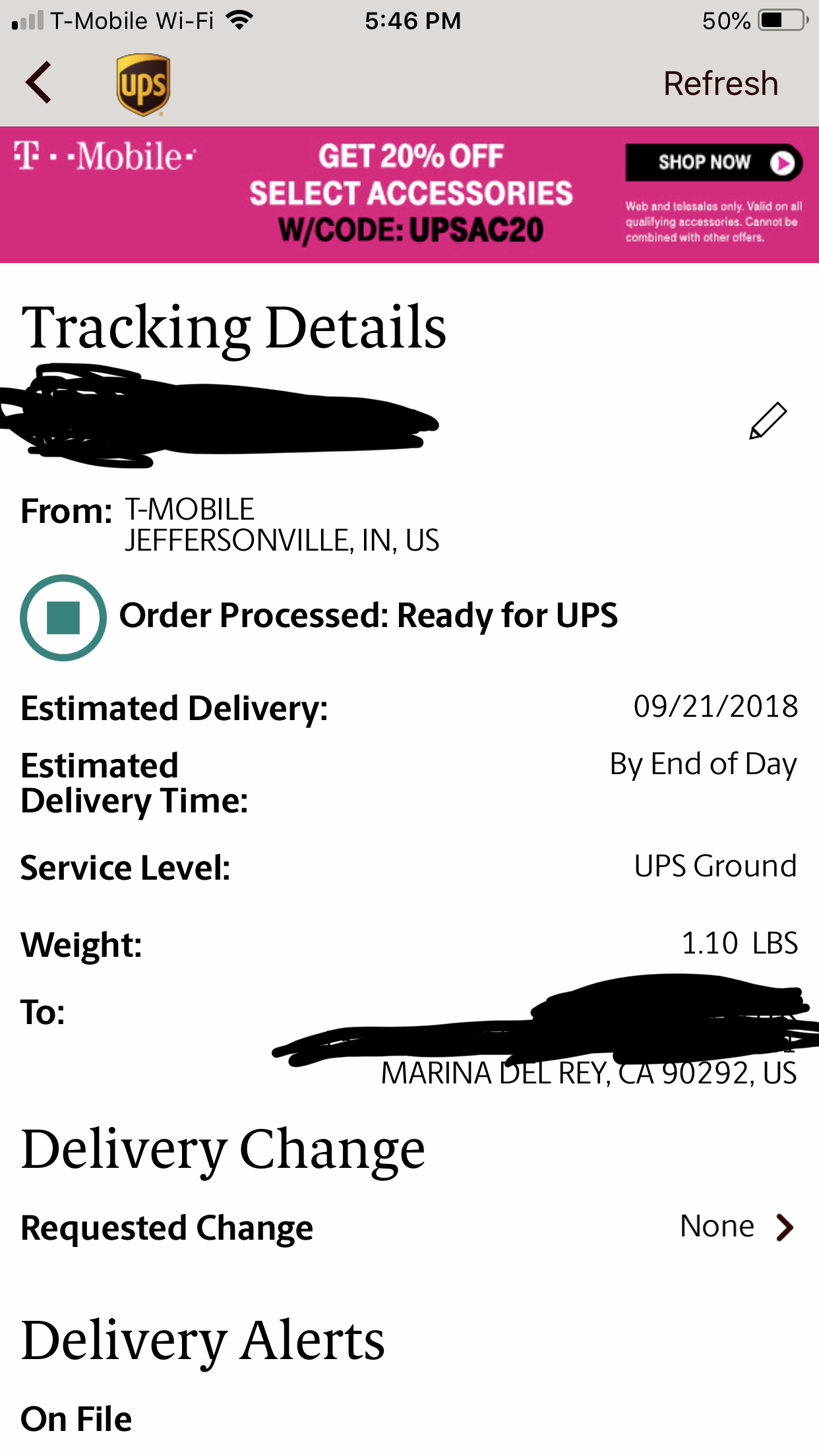Open the T-Mobile Shop Now ad
Viewport: 819px width, 1456px height.
point(713,162)
